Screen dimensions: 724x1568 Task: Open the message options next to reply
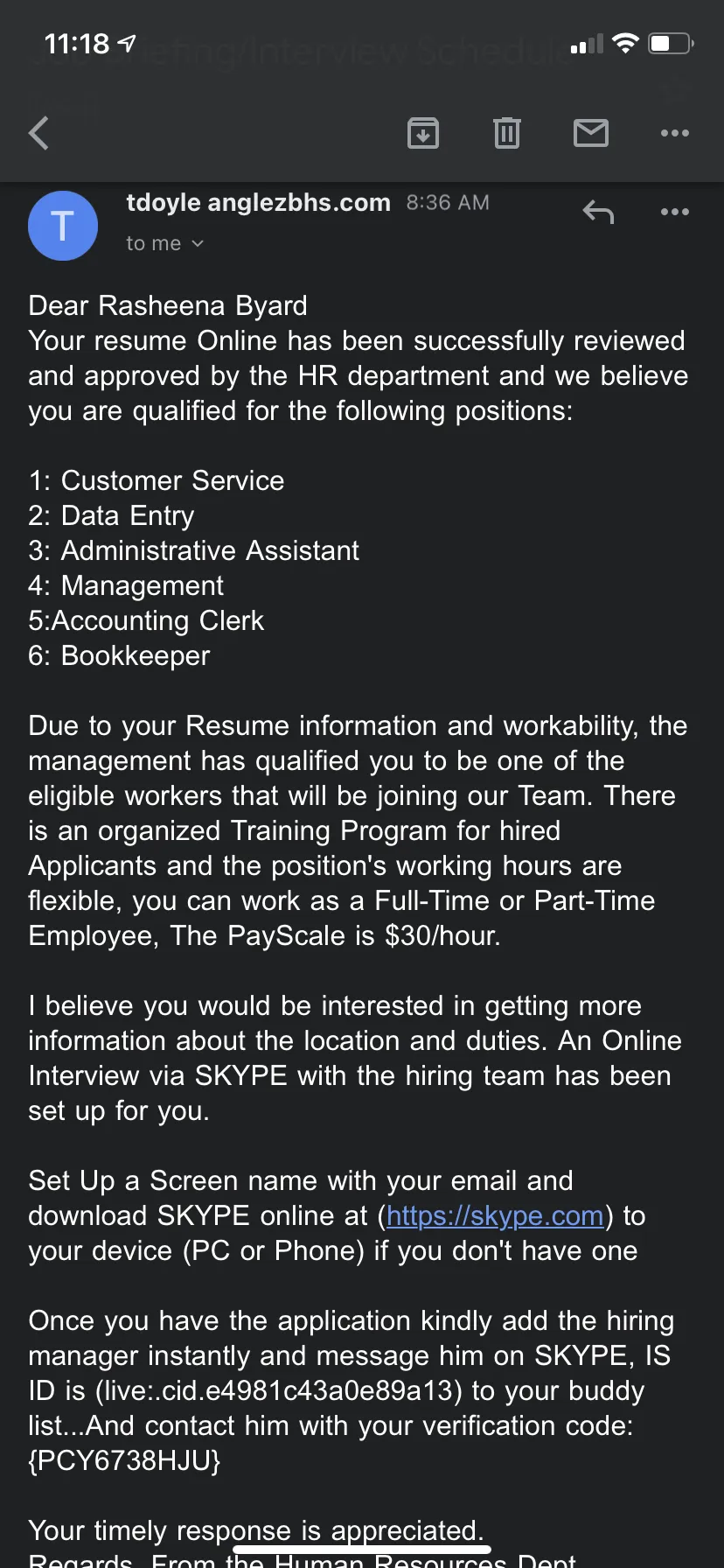click(675, 212)
